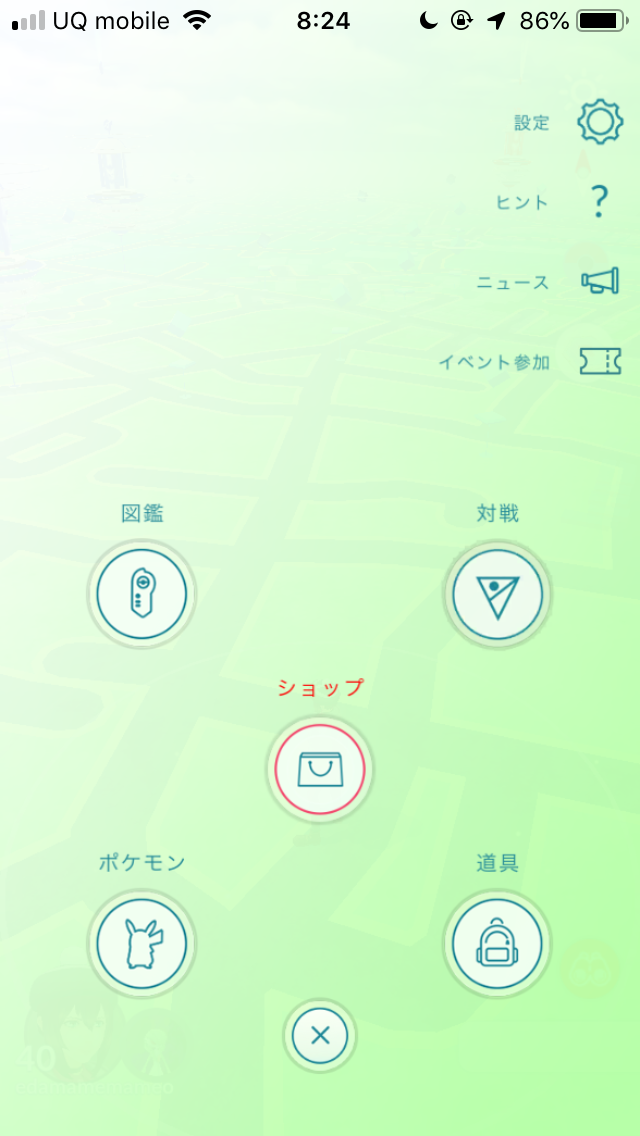Screen dimensions: 640x1136
Task: Open the ヒント tips option
Action: click(599, 202)
